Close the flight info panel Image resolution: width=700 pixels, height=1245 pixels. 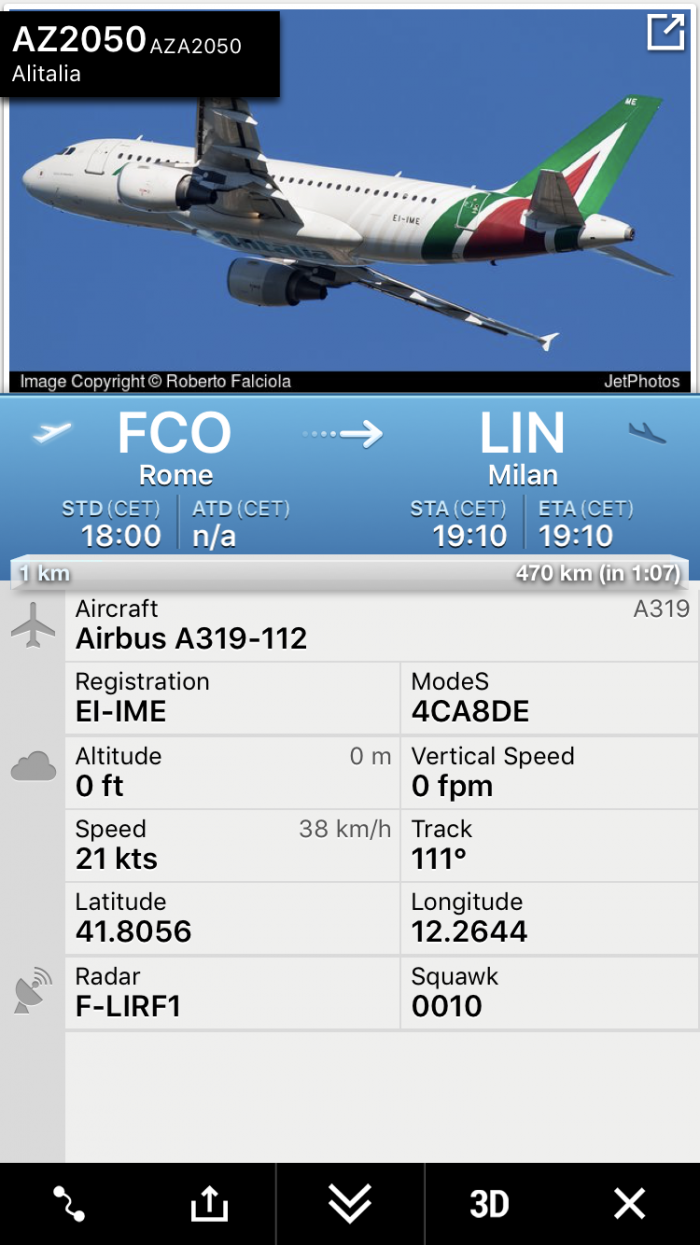pyautogui.click(x=630, y=1203)
